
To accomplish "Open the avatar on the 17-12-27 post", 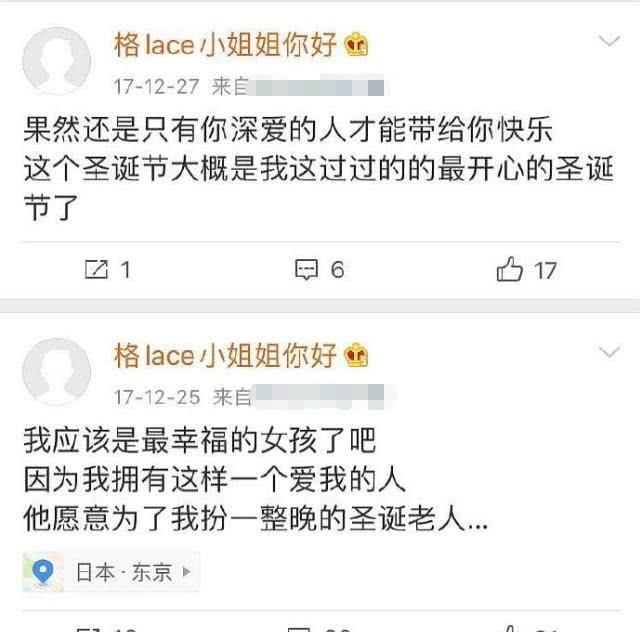I will point(56,61).
